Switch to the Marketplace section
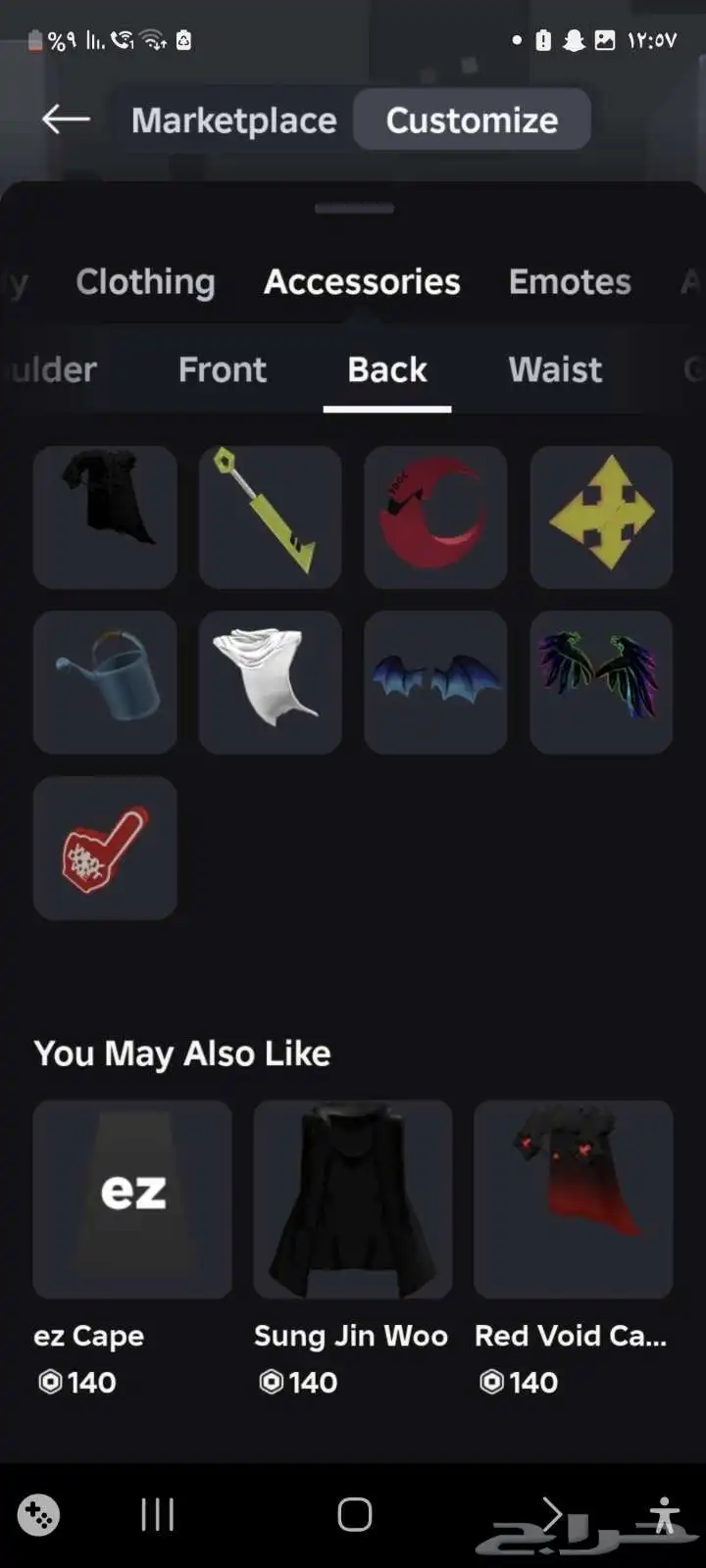Screen dimensions: 706x1568 (x=233, y=120)
